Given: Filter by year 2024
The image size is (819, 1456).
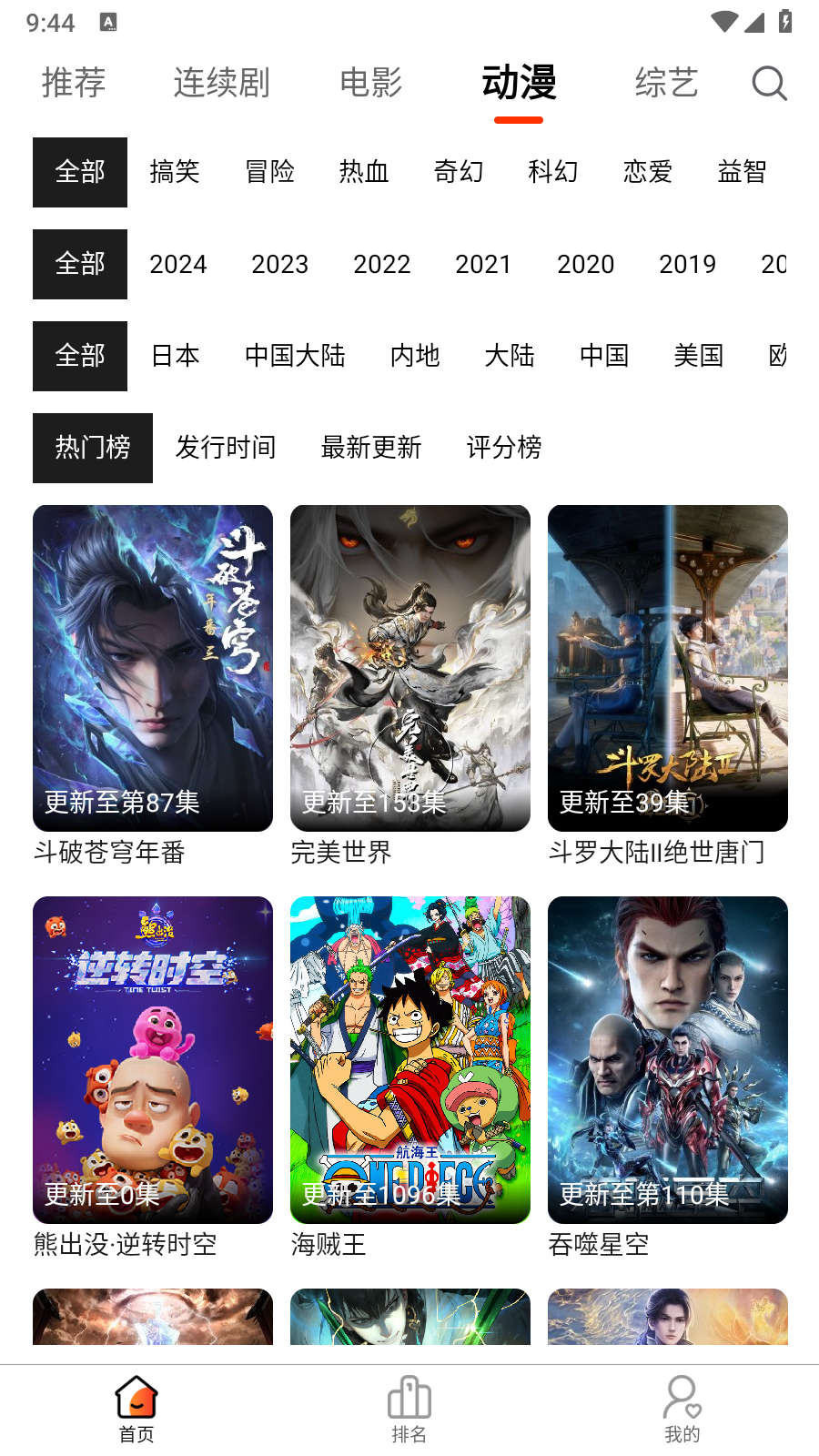Looking at the screenshot, I should click(x=178, y=264).
